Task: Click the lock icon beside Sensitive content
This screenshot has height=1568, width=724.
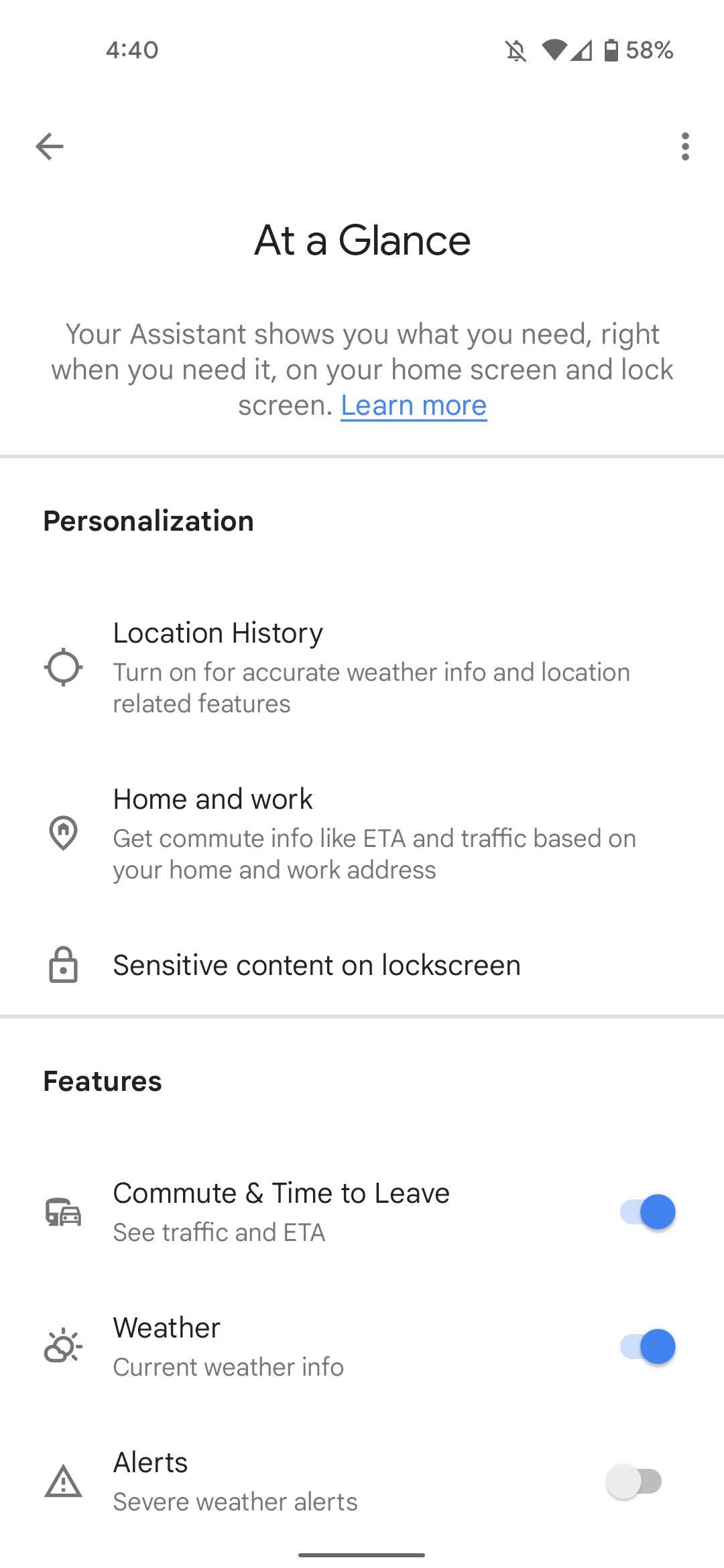Action: pos(62,965)
